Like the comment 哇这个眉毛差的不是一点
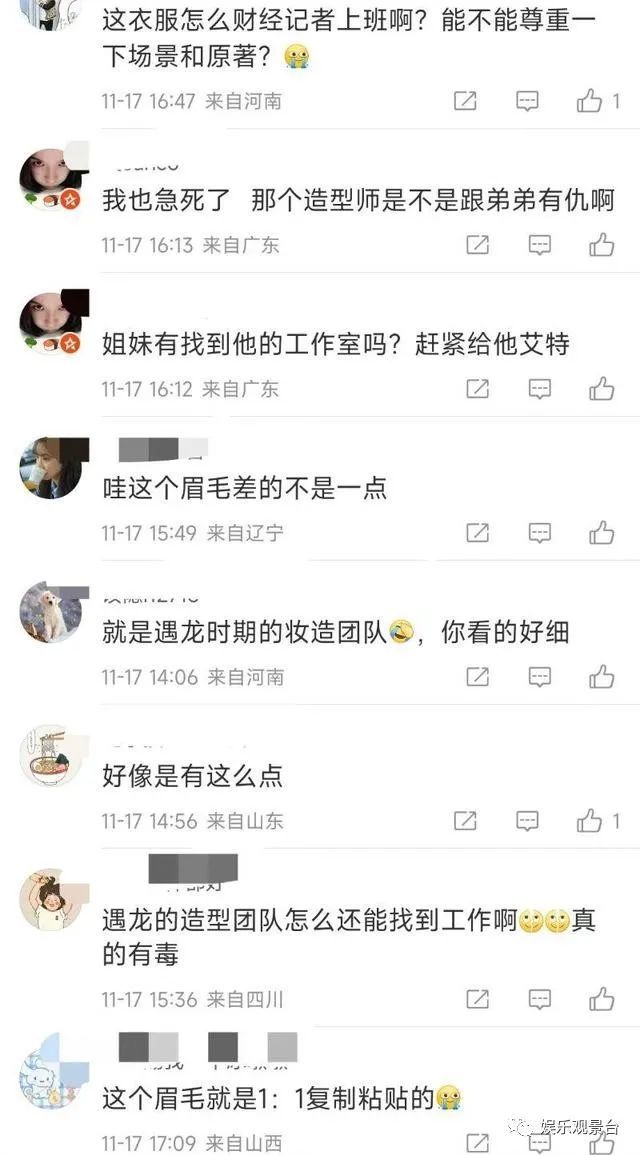 601,533
